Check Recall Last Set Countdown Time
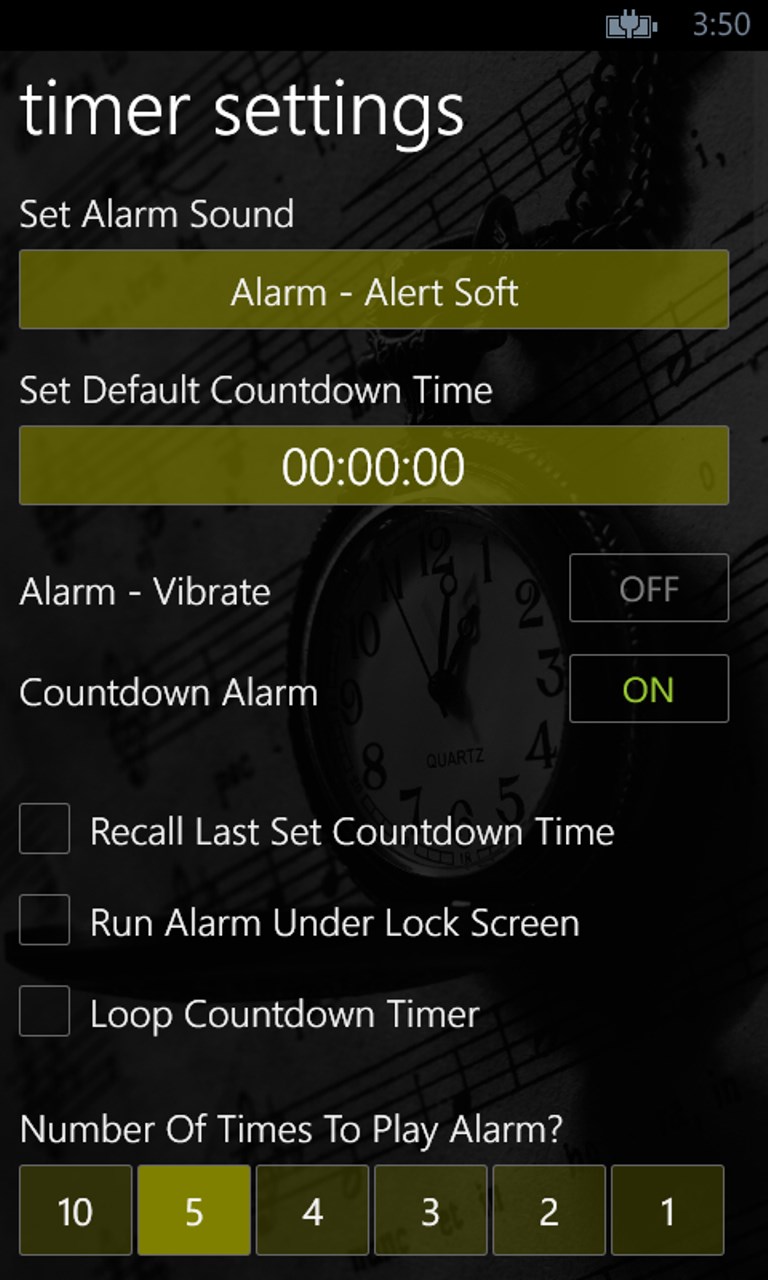 [x=45, y=829]
